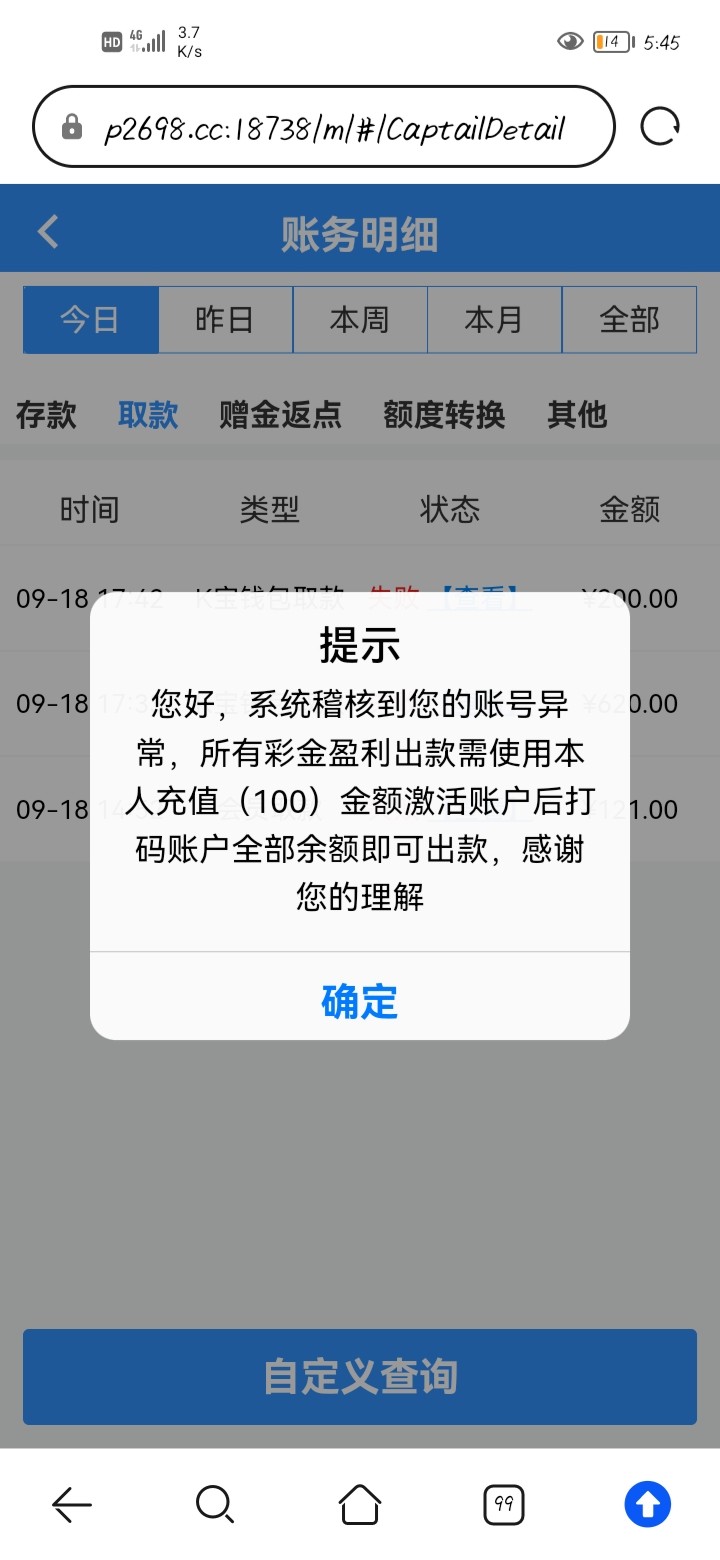Open the 存款 category
Viewport: 720px width, 1560px height.
point(46,414)
